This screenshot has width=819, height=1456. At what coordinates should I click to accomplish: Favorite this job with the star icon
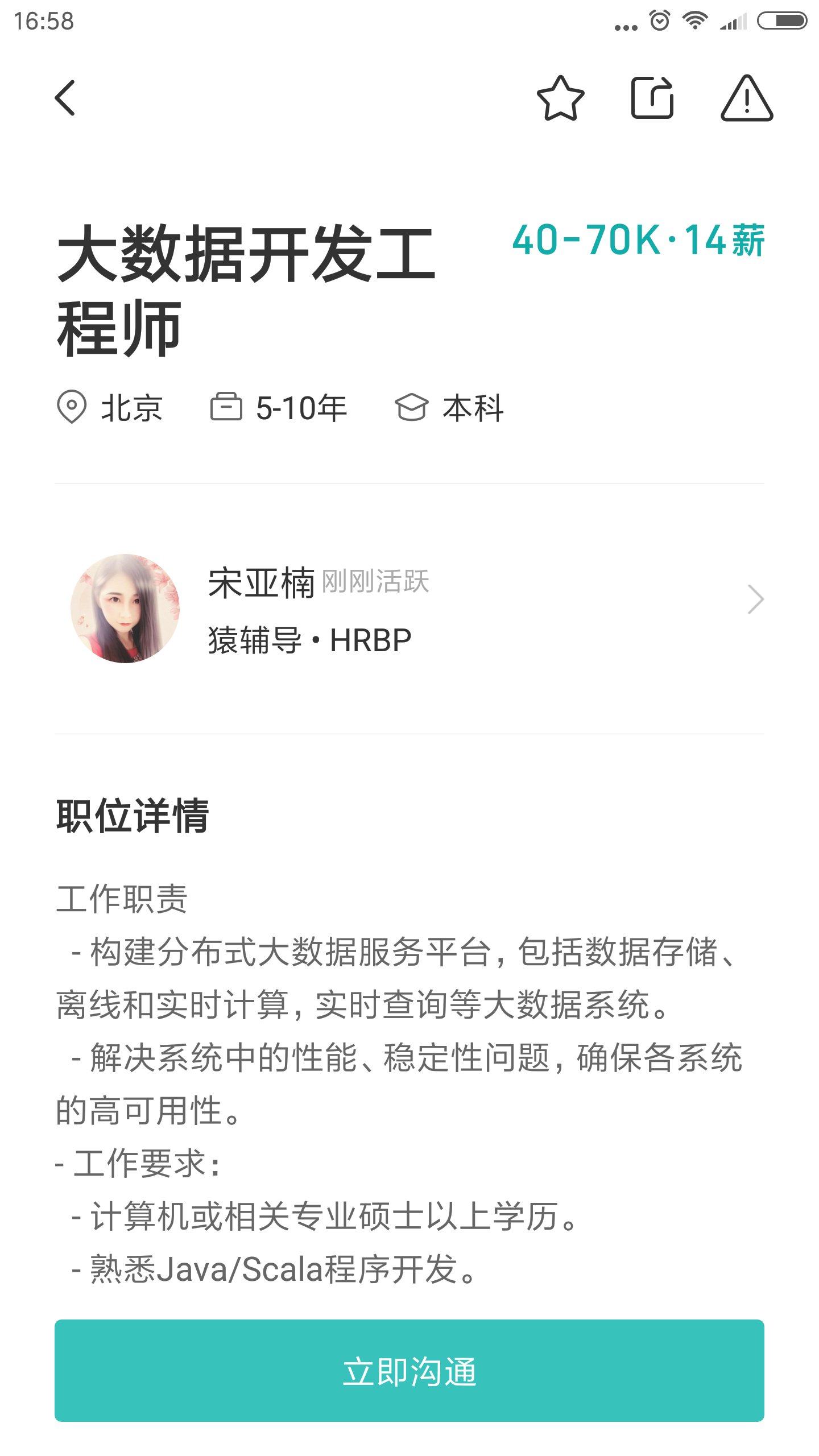pyautogui.click(x=560, y=98)
